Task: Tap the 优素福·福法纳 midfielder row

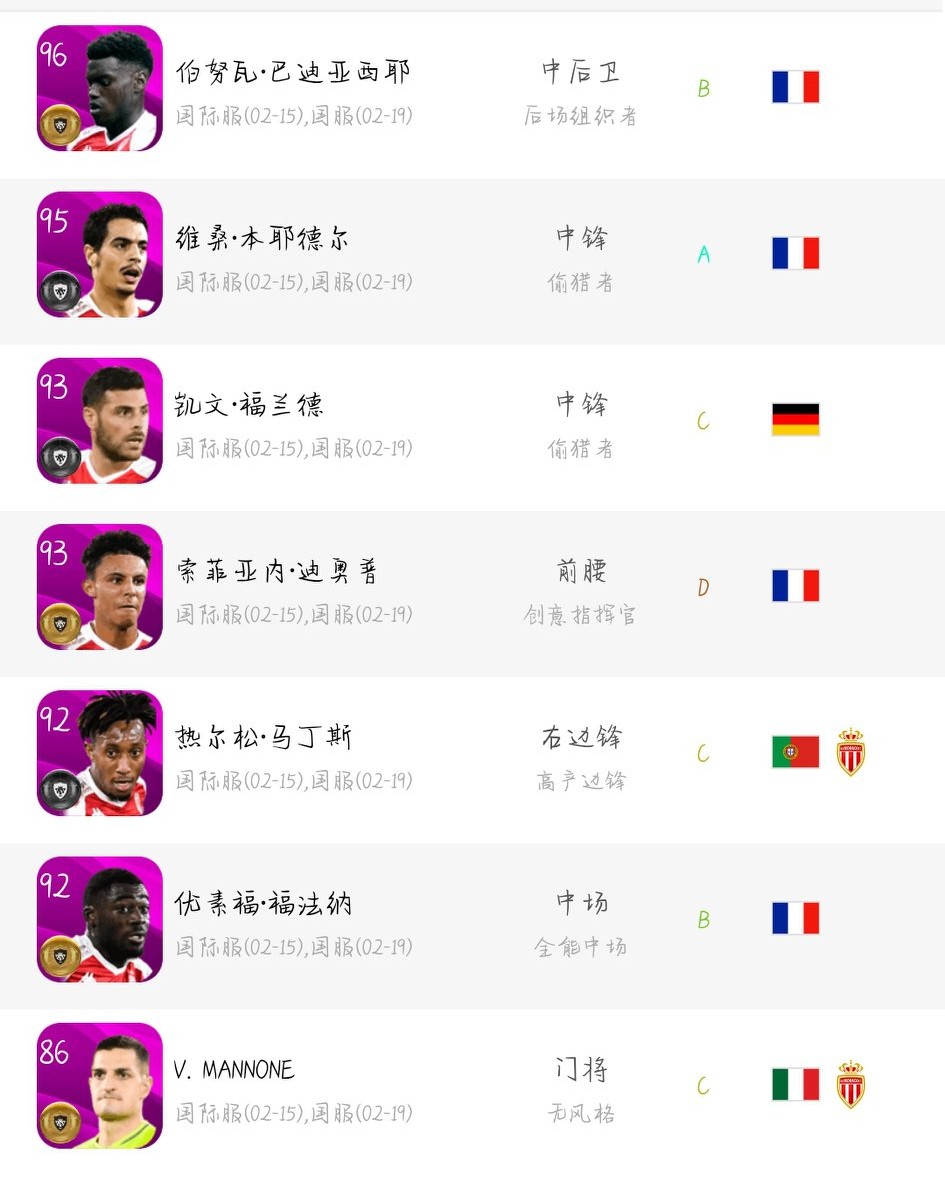Action: (x=264, y=905)
